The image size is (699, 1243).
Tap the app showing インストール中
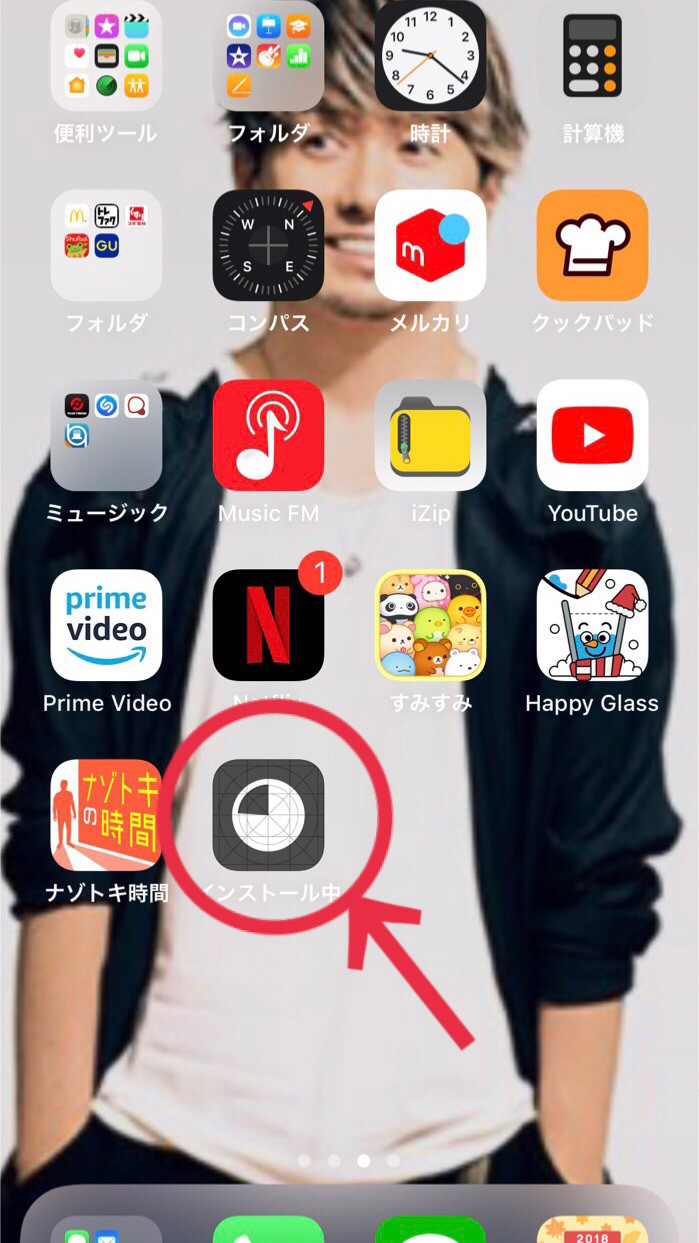click(x=268, y=815)
